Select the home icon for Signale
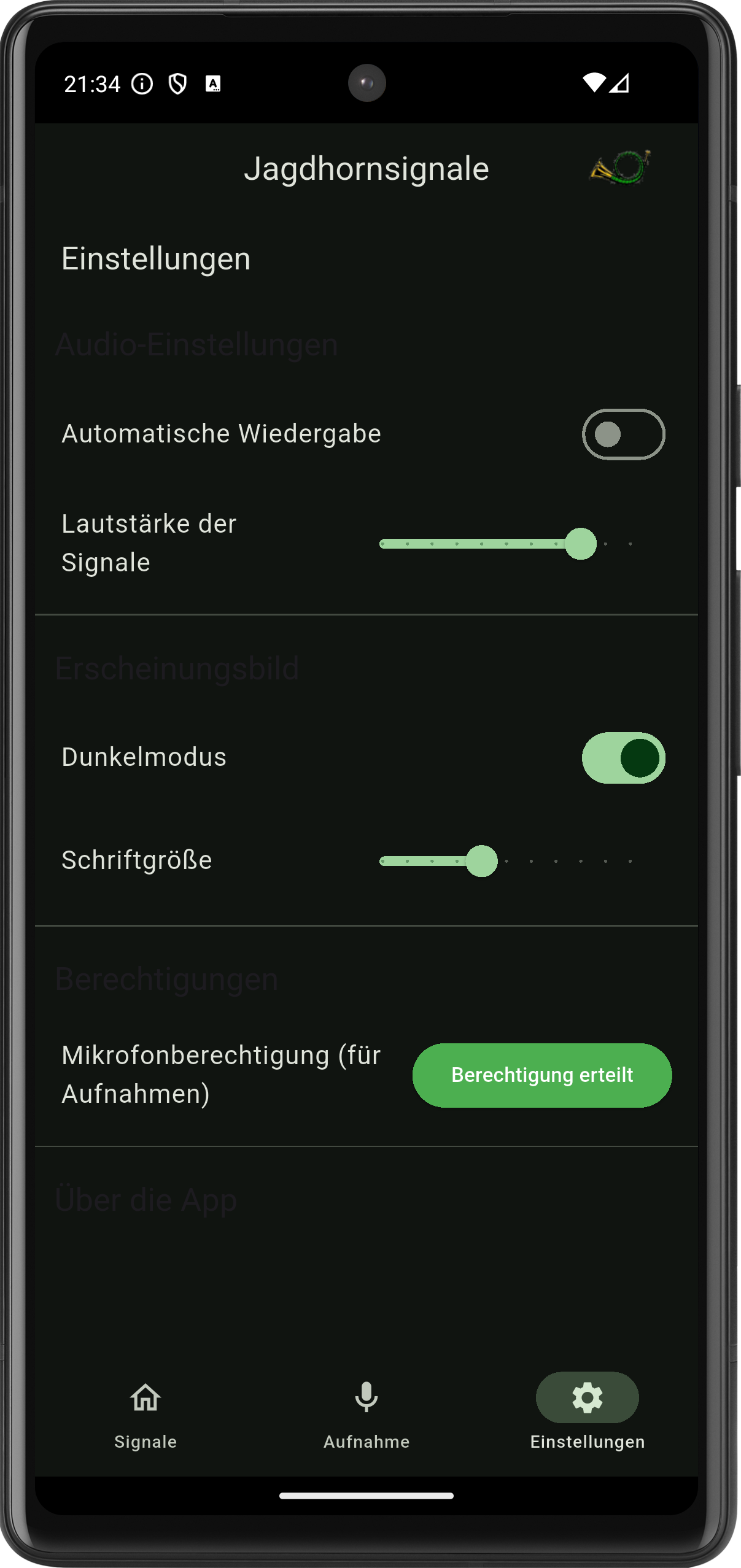This screenshot has width=741, height=1568. (145, 1398)
